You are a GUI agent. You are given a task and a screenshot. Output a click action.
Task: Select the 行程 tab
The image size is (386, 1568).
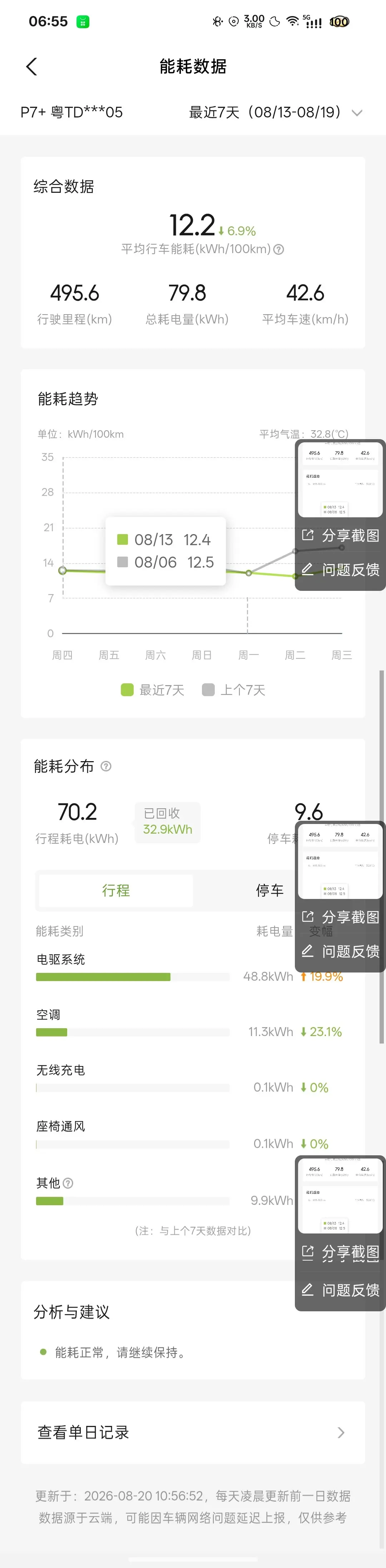pyautogui.click(x=116, y=890)
